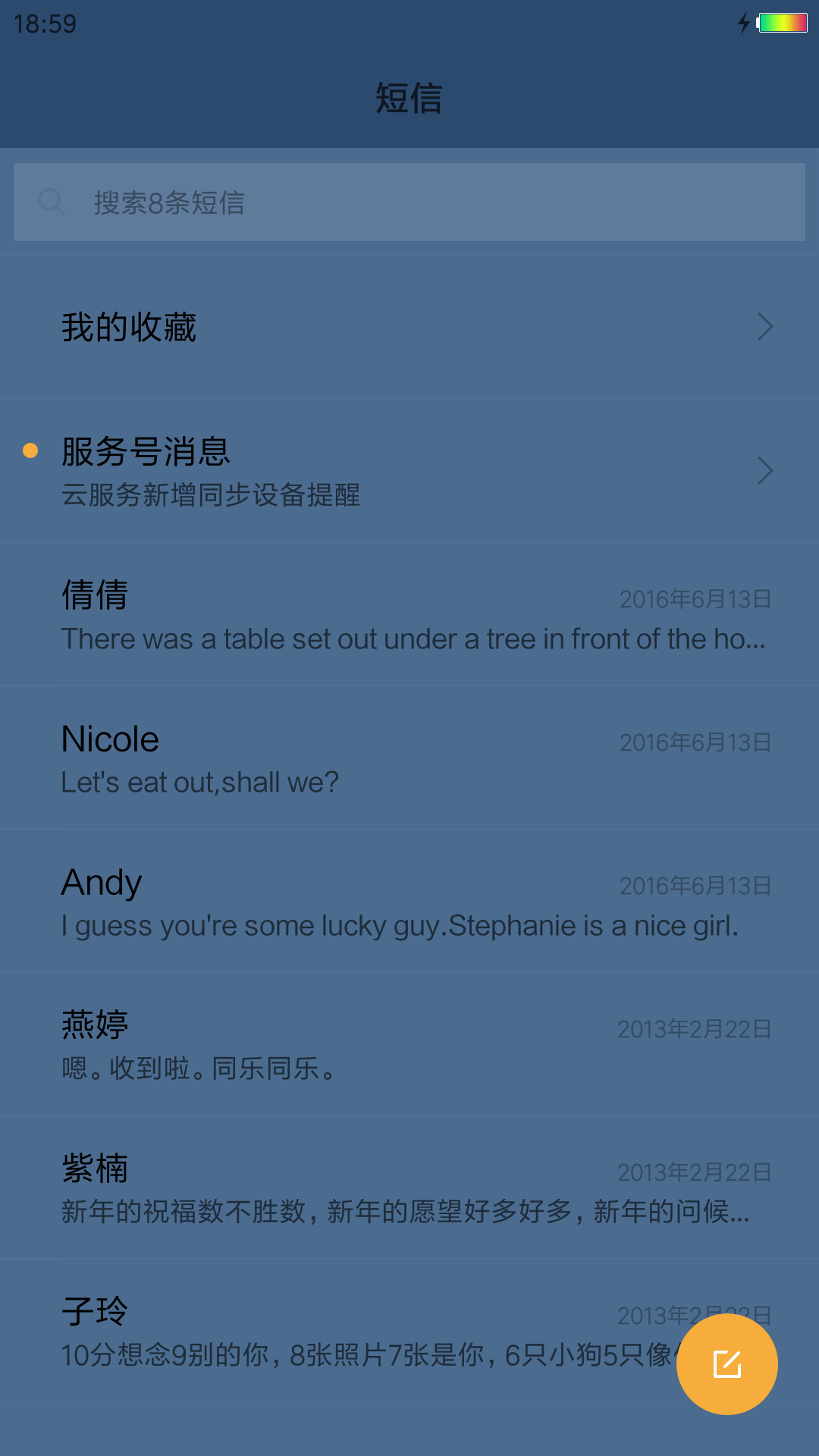
Task: Open the conversation with 倩倩
Action: pos(409,614)
